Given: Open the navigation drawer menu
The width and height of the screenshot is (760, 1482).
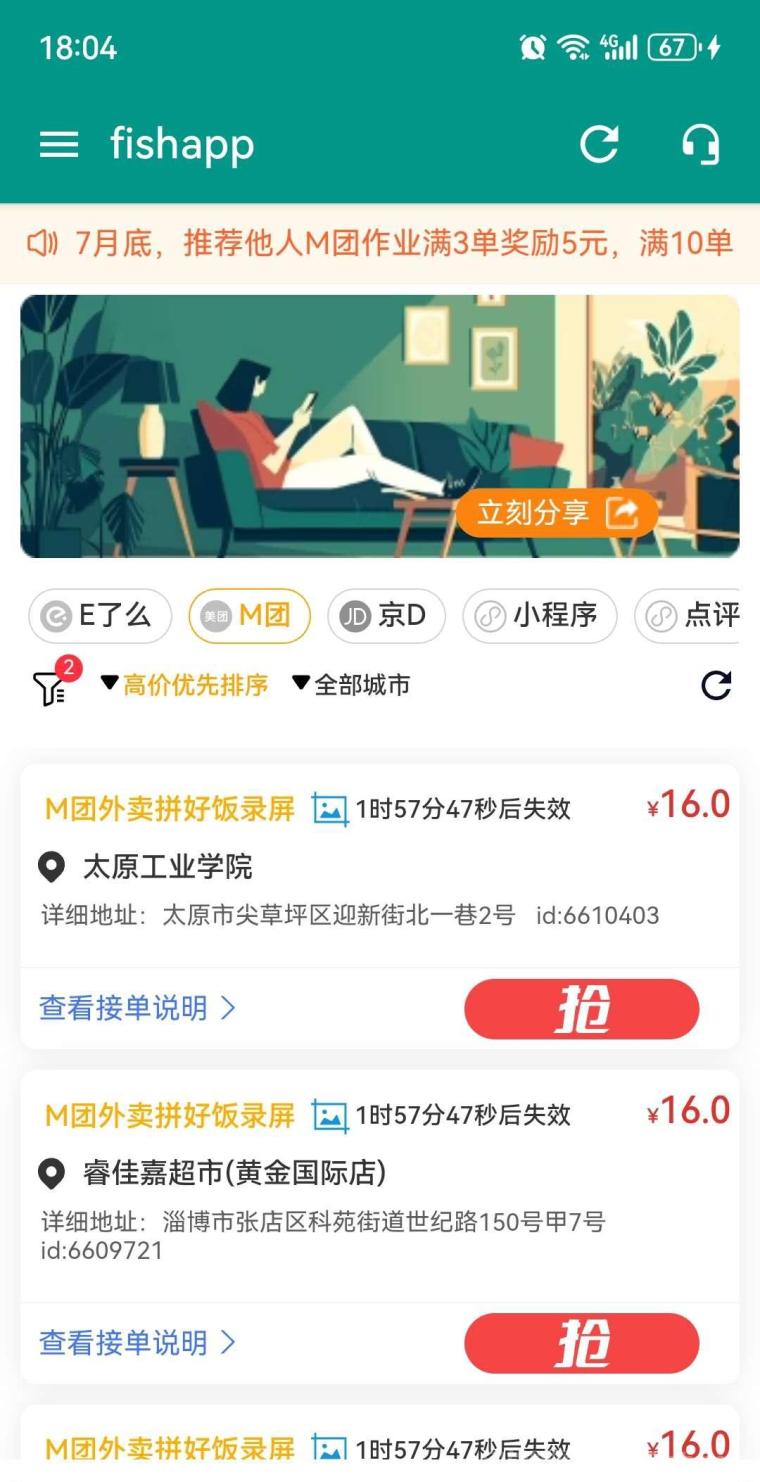Looking at the screenshot, I should (58, 144).
